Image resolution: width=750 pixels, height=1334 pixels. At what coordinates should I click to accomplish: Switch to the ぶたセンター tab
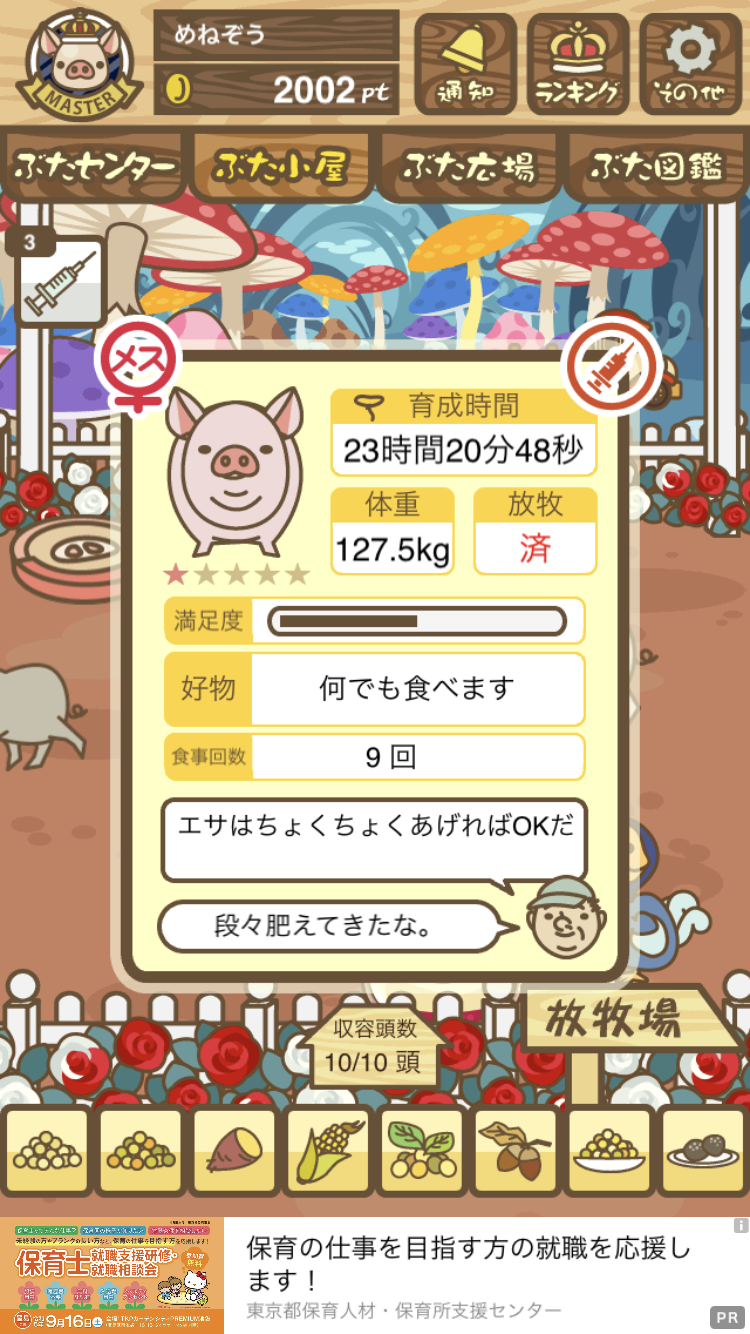[96, 167]
